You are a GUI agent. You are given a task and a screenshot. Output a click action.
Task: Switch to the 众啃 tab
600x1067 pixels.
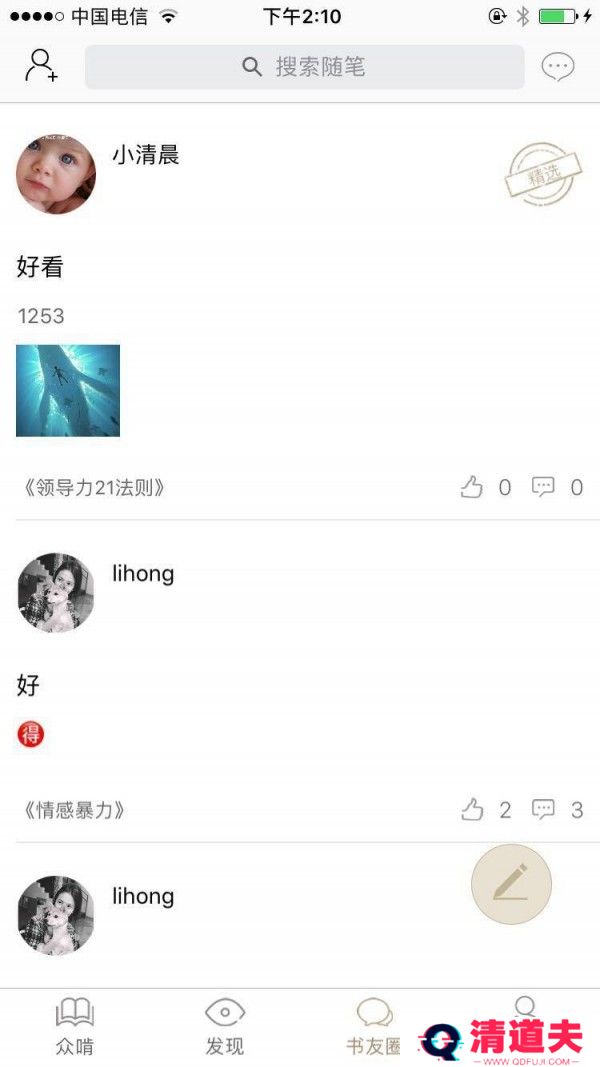coord(75,1026)
